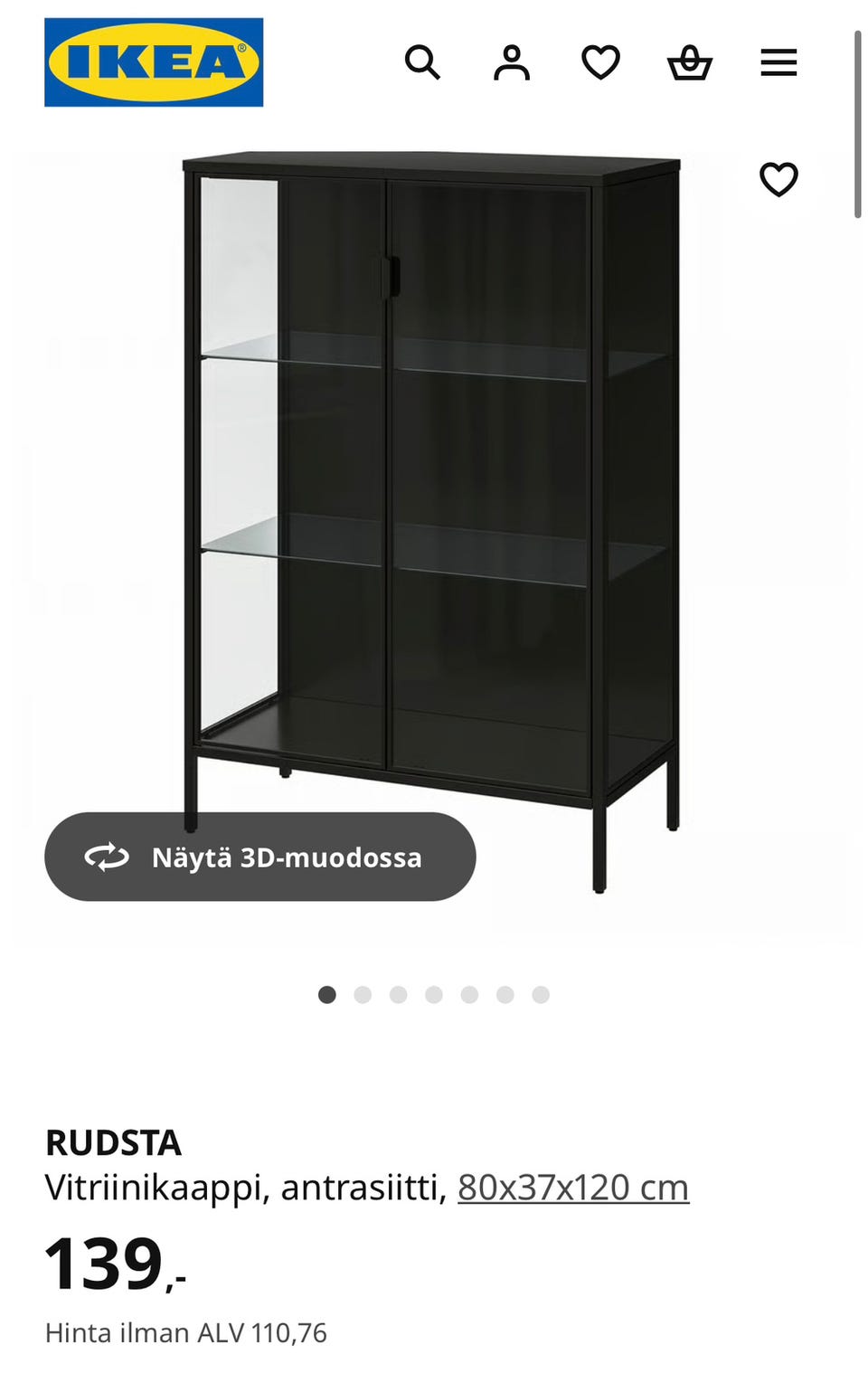This screenshot has height=1392, width=868.
Task: Save RUDSTA cabinet to favourites
Action: 778,179
